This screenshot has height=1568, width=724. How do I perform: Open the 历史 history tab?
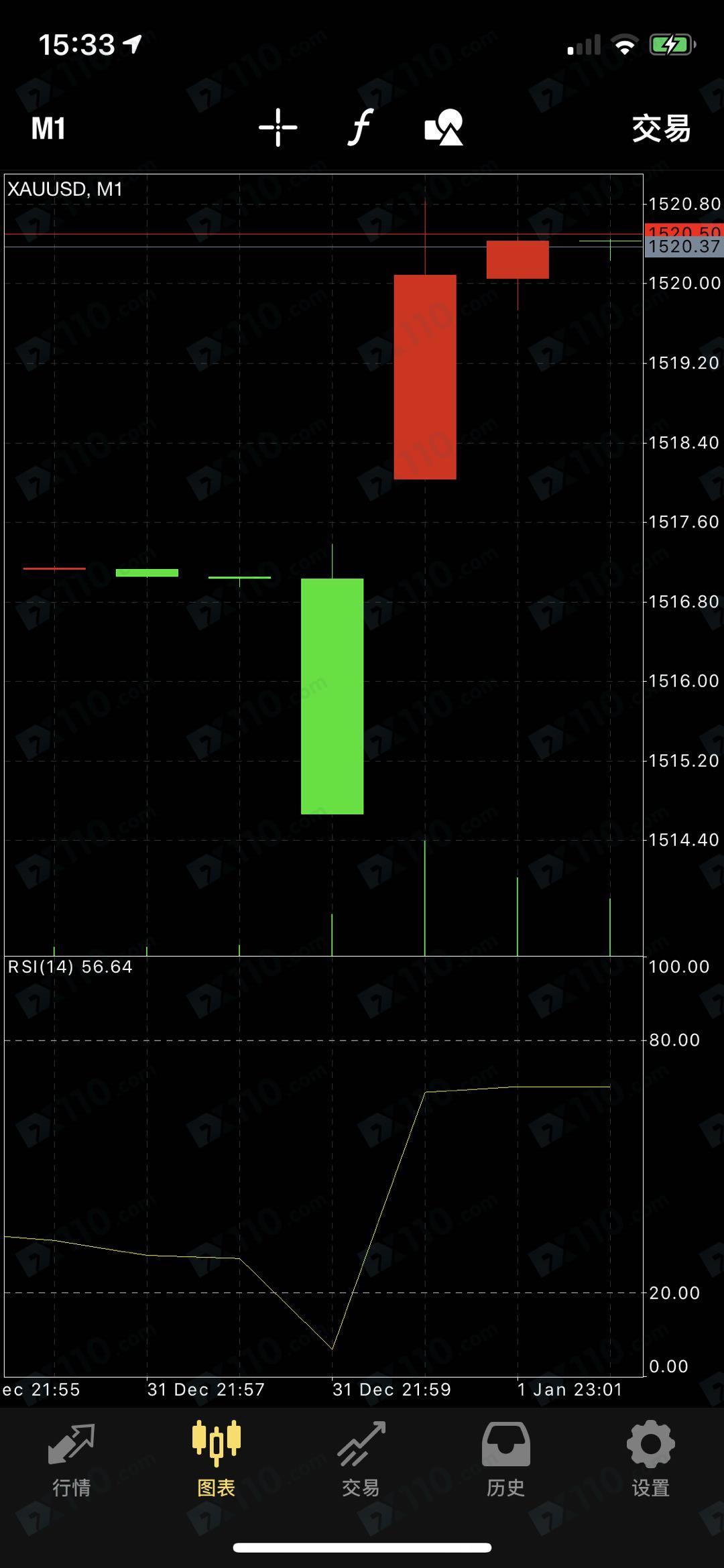[x=506, y=1459]
